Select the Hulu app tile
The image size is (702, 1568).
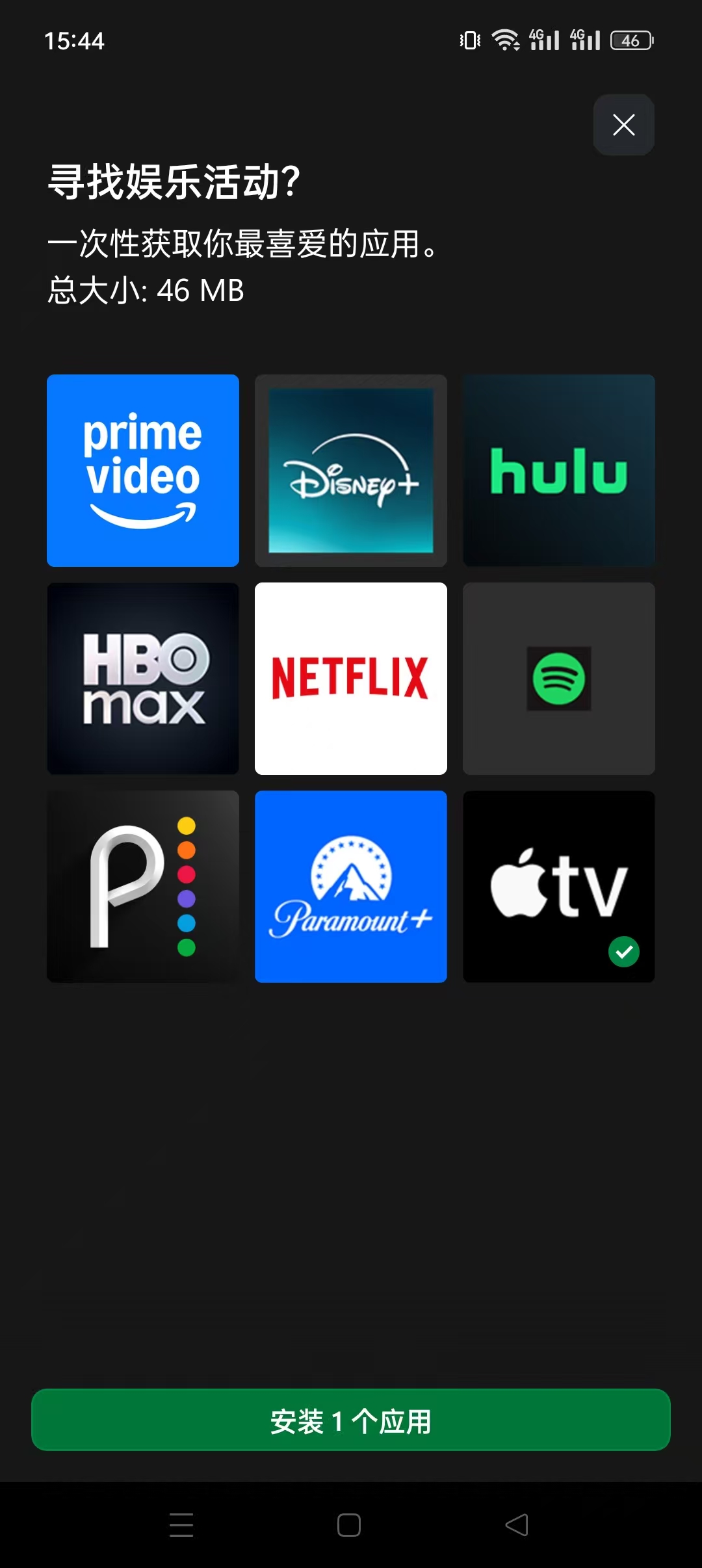coord(558,470)
